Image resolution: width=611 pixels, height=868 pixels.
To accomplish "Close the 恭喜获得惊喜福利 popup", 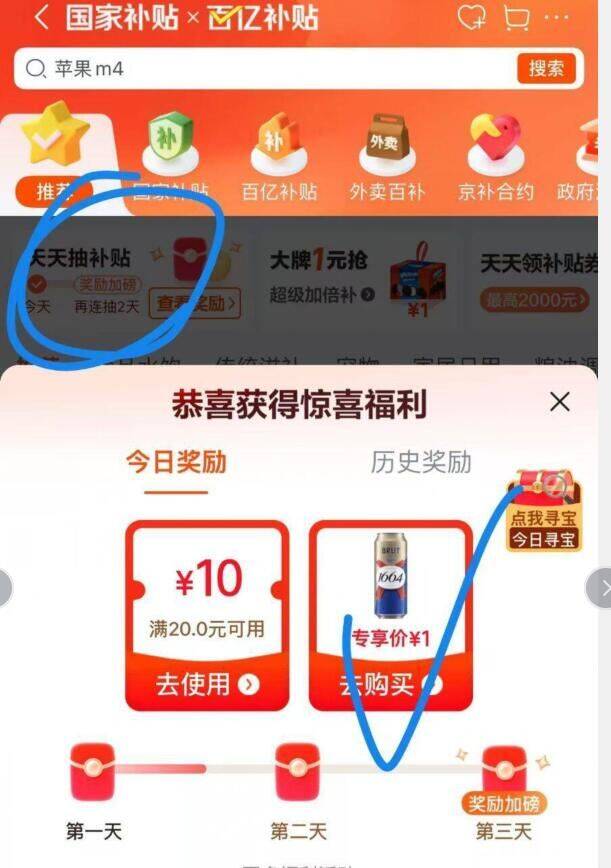I will click(x=560, y=402).
